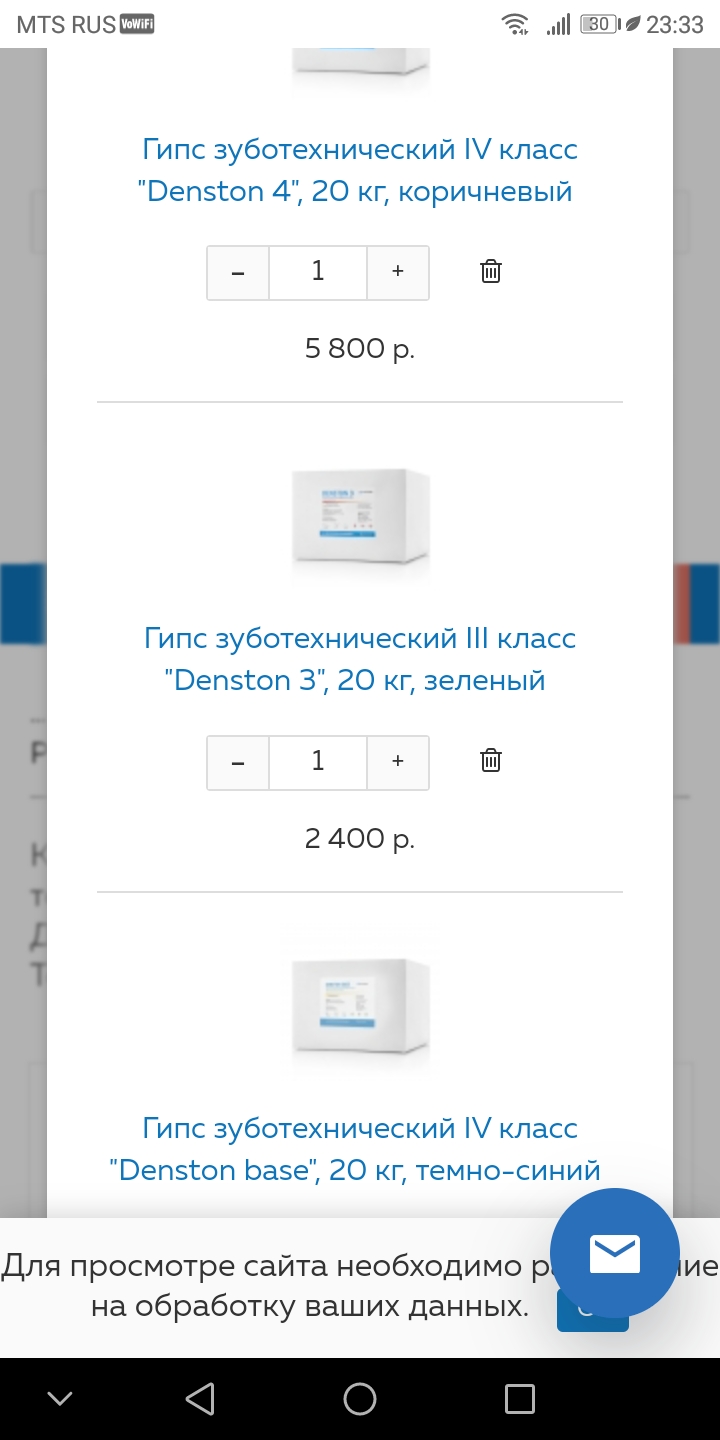Open the floating mail contact button
The image size is (720, 1440).
[x=615, y=1253]
